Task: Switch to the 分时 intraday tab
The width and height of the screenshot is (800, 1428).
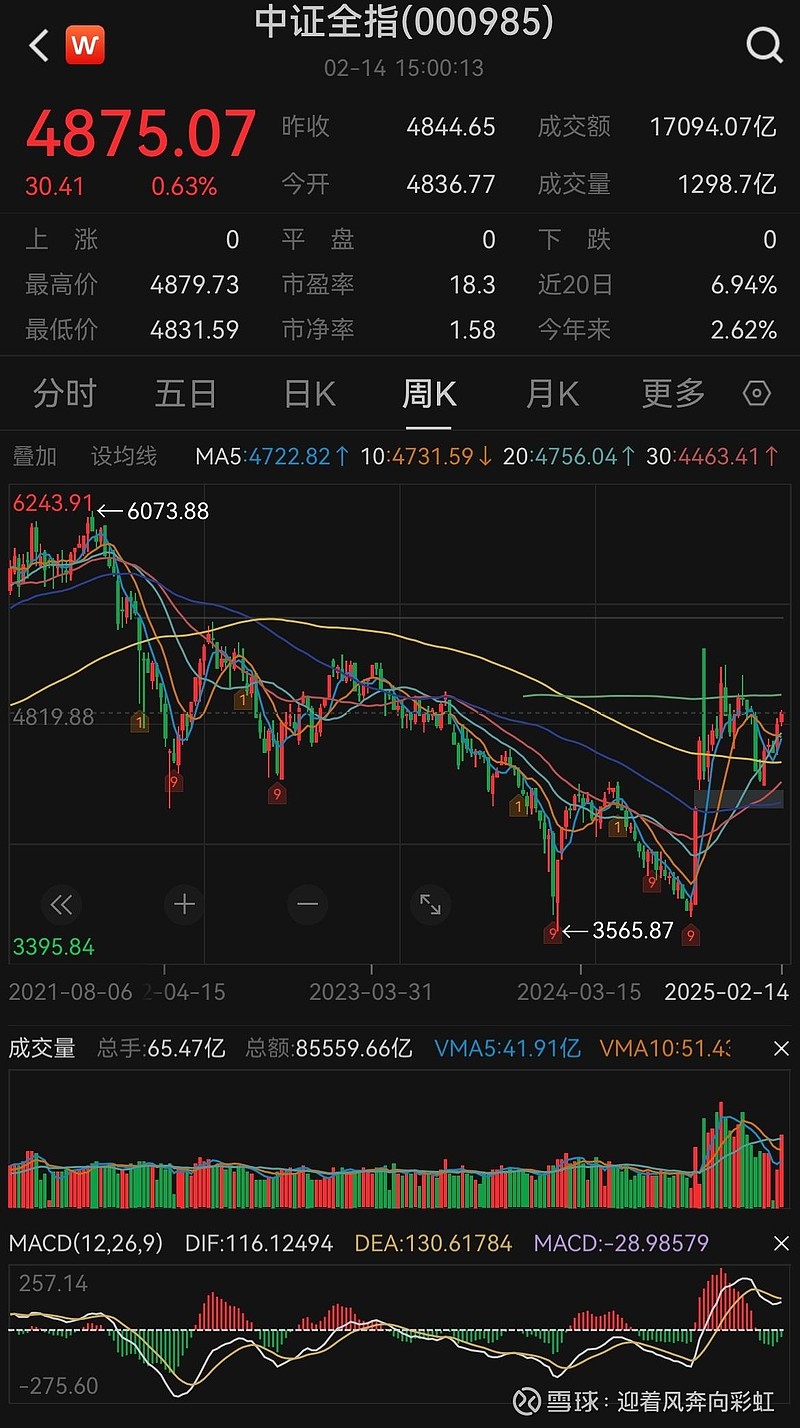Action: [x=63, y=394]
